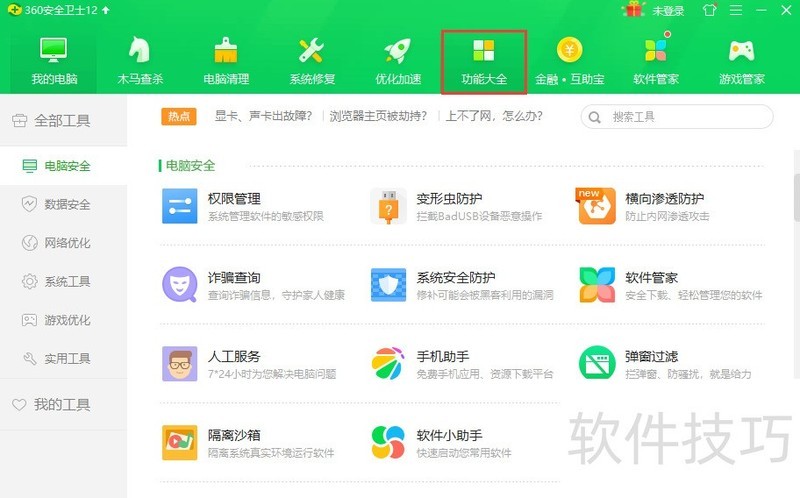Go to 优化加速 tab
800x498 pixels.
click(398, 60)
